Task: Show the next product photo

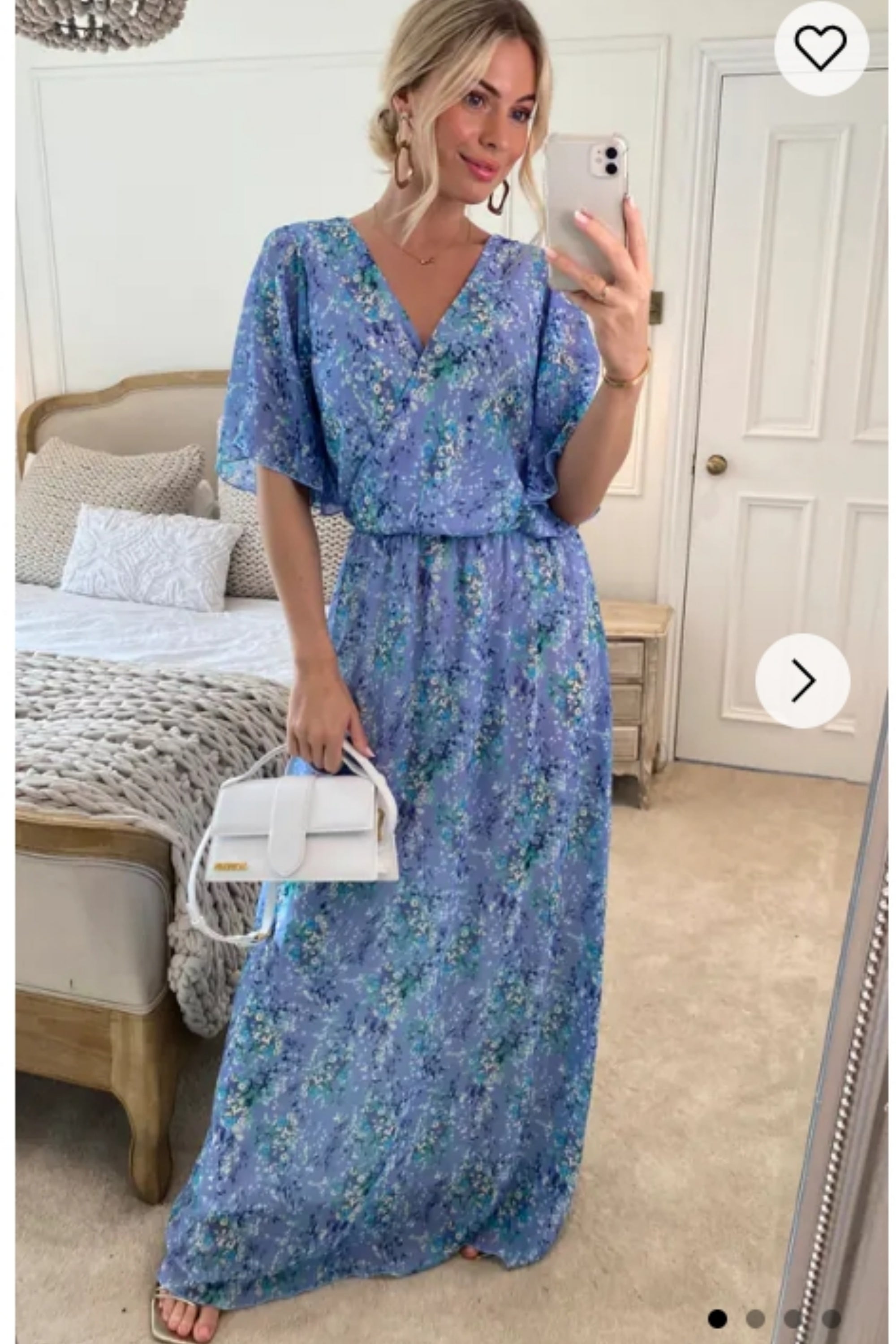Action: 803,681
